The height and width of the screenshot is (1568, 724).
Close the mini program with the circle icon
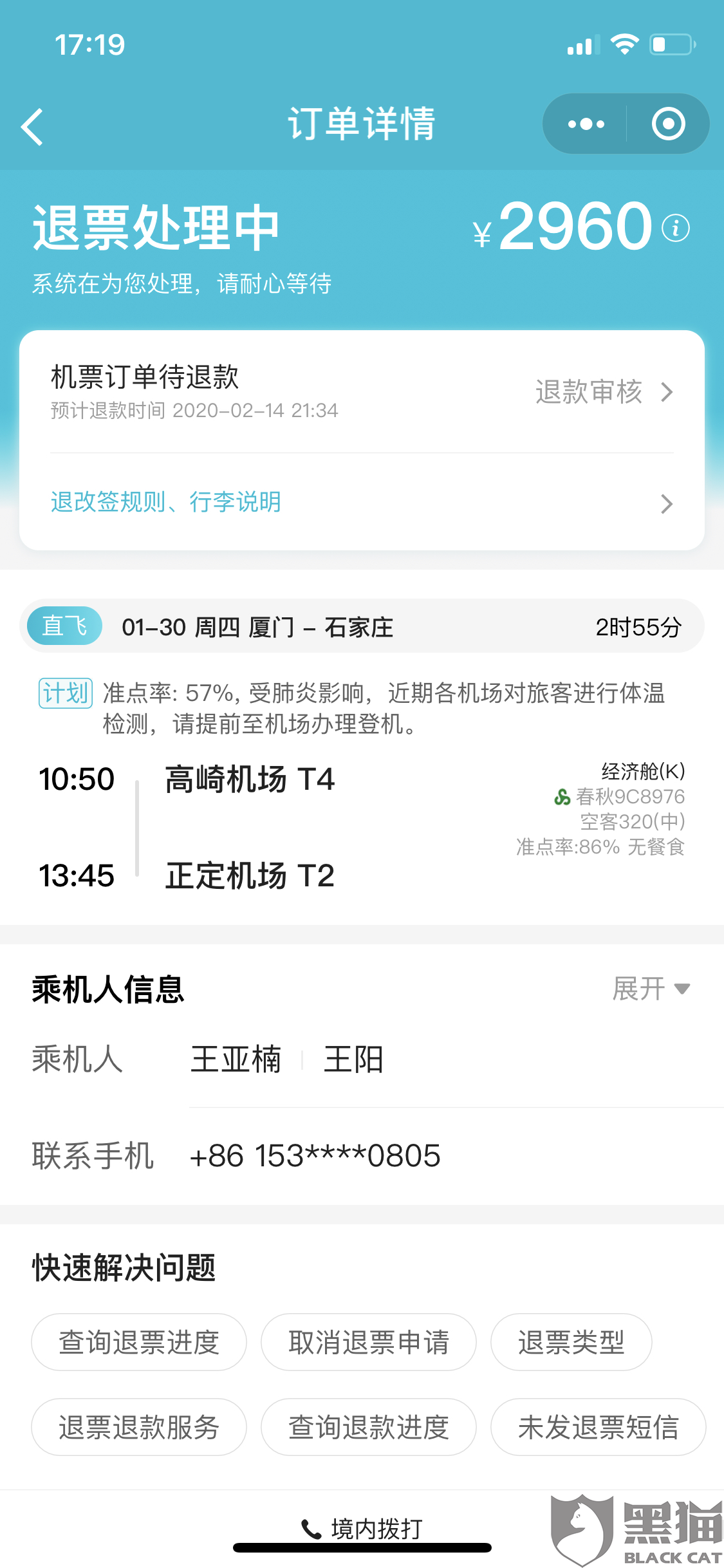[668, 124]
